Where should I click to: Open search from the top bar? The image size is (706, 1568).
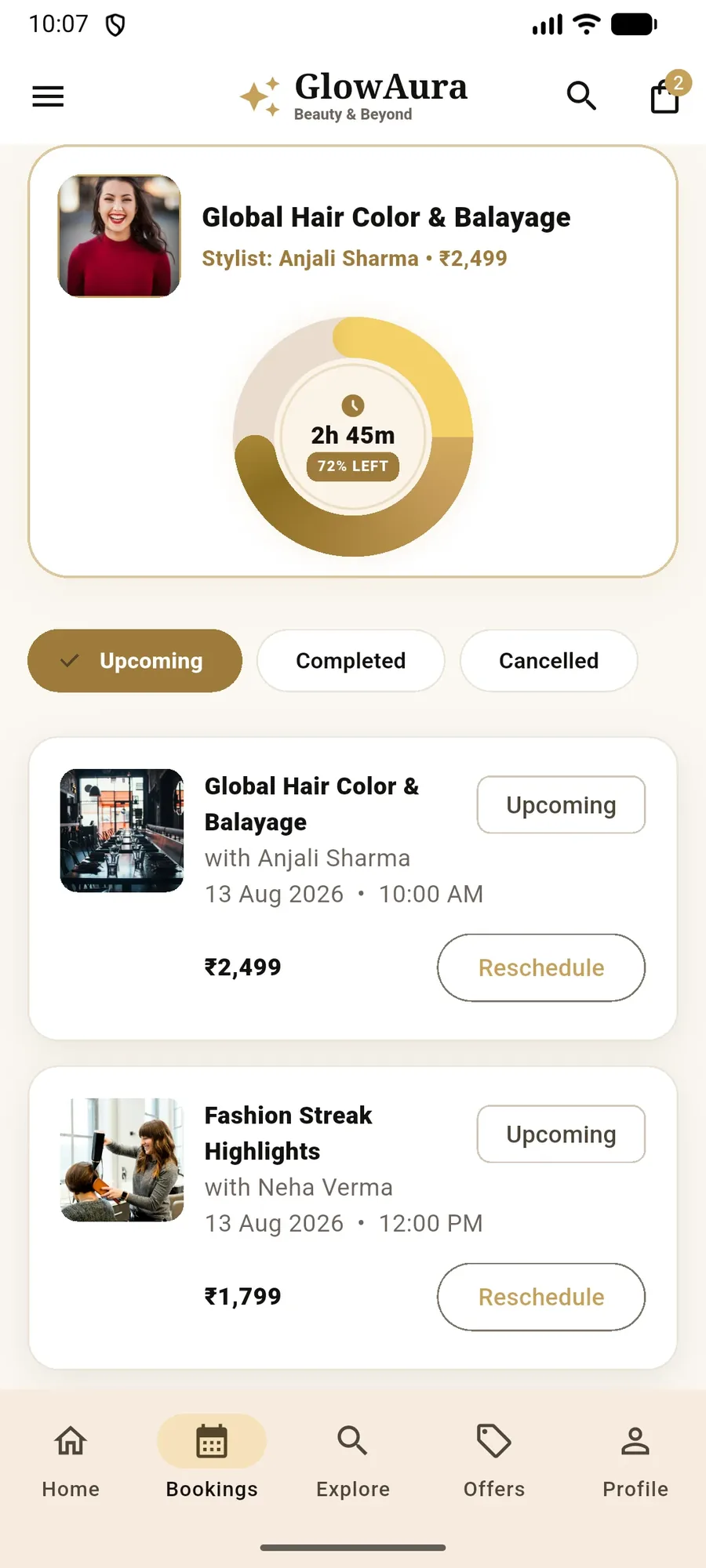(581, 96)
